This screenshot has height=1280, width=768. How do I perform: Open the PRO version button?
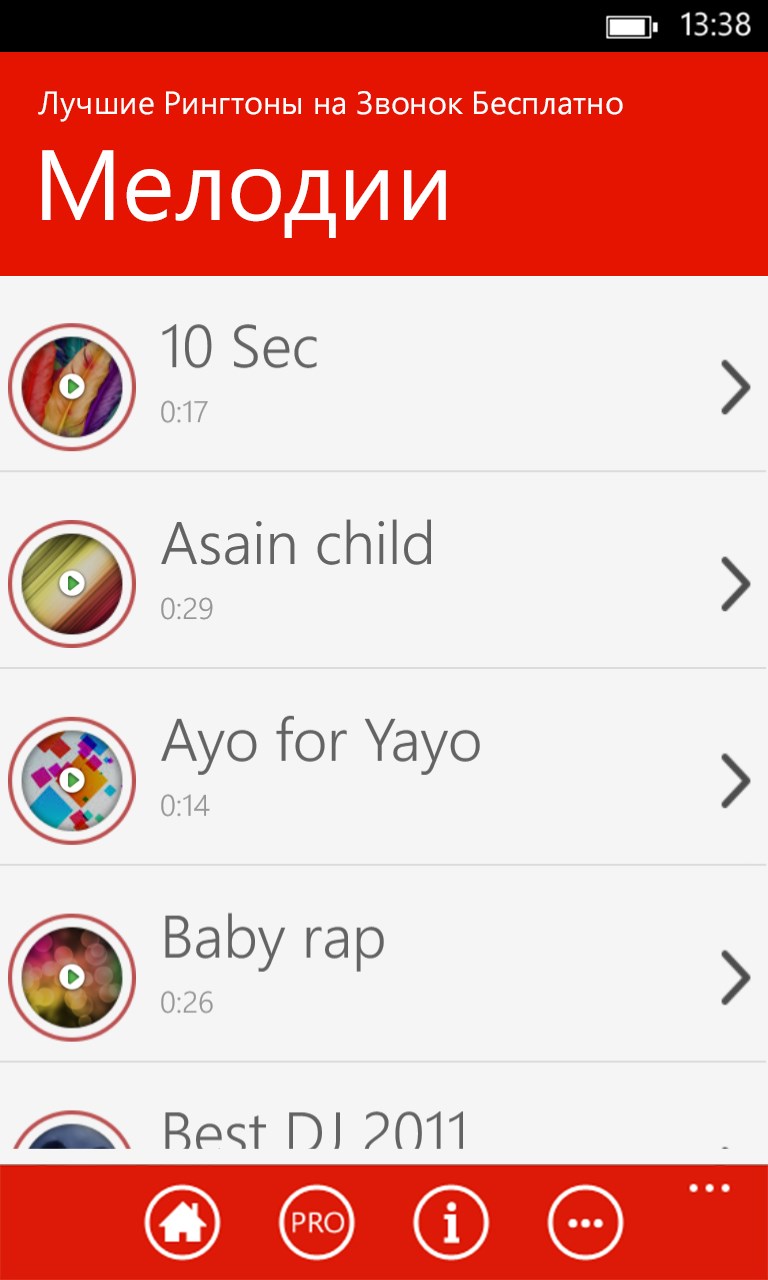(317, 1222)
